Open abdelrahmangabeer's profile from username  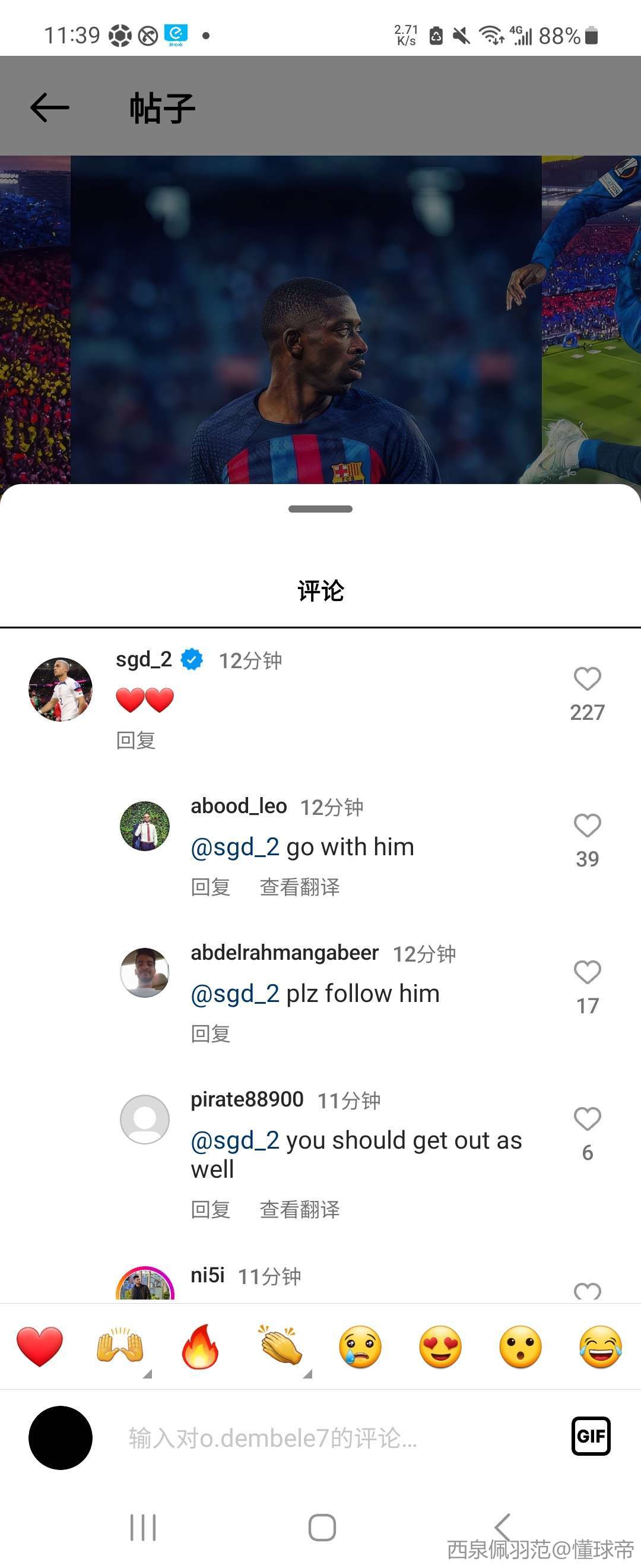point(285,953)
